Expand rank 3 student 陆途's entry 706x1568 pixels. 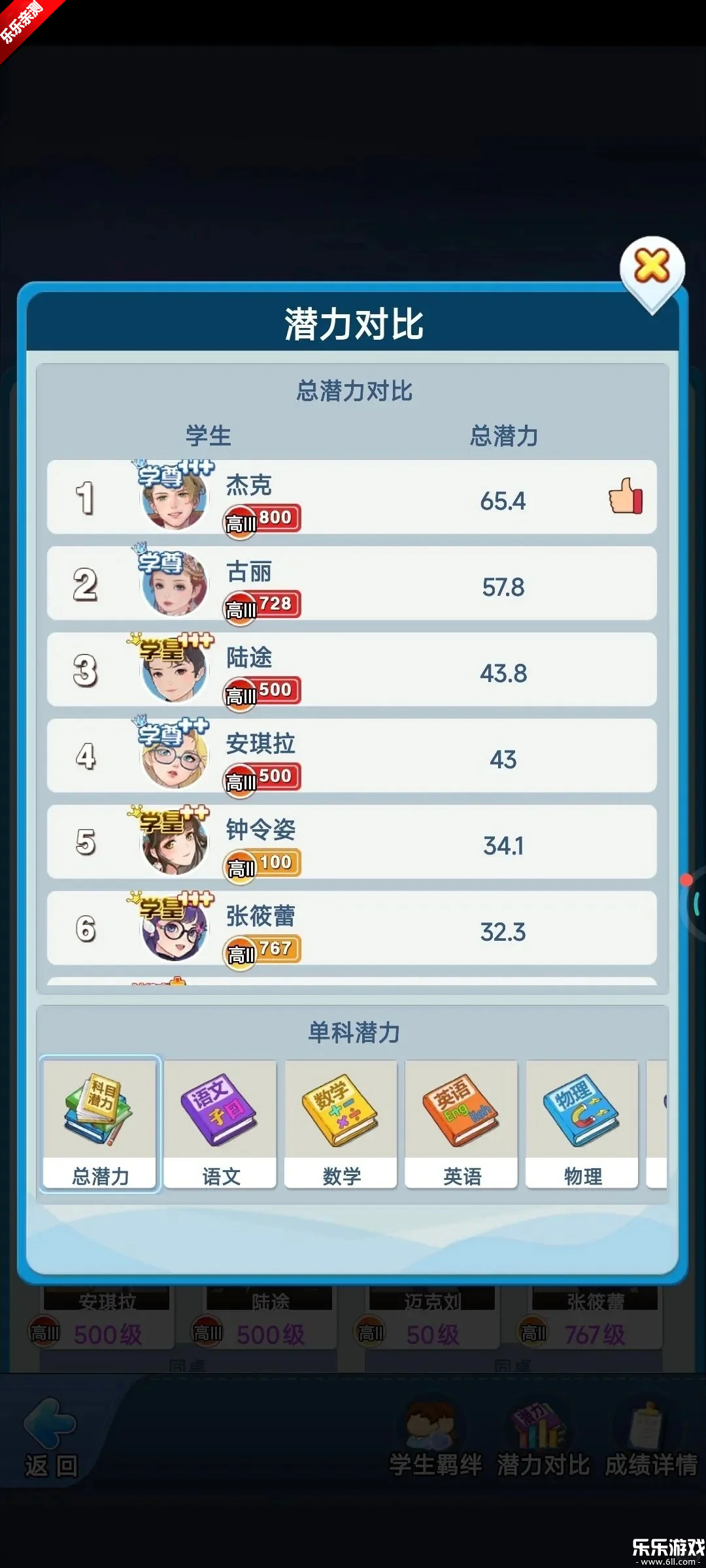click(353, 671)
